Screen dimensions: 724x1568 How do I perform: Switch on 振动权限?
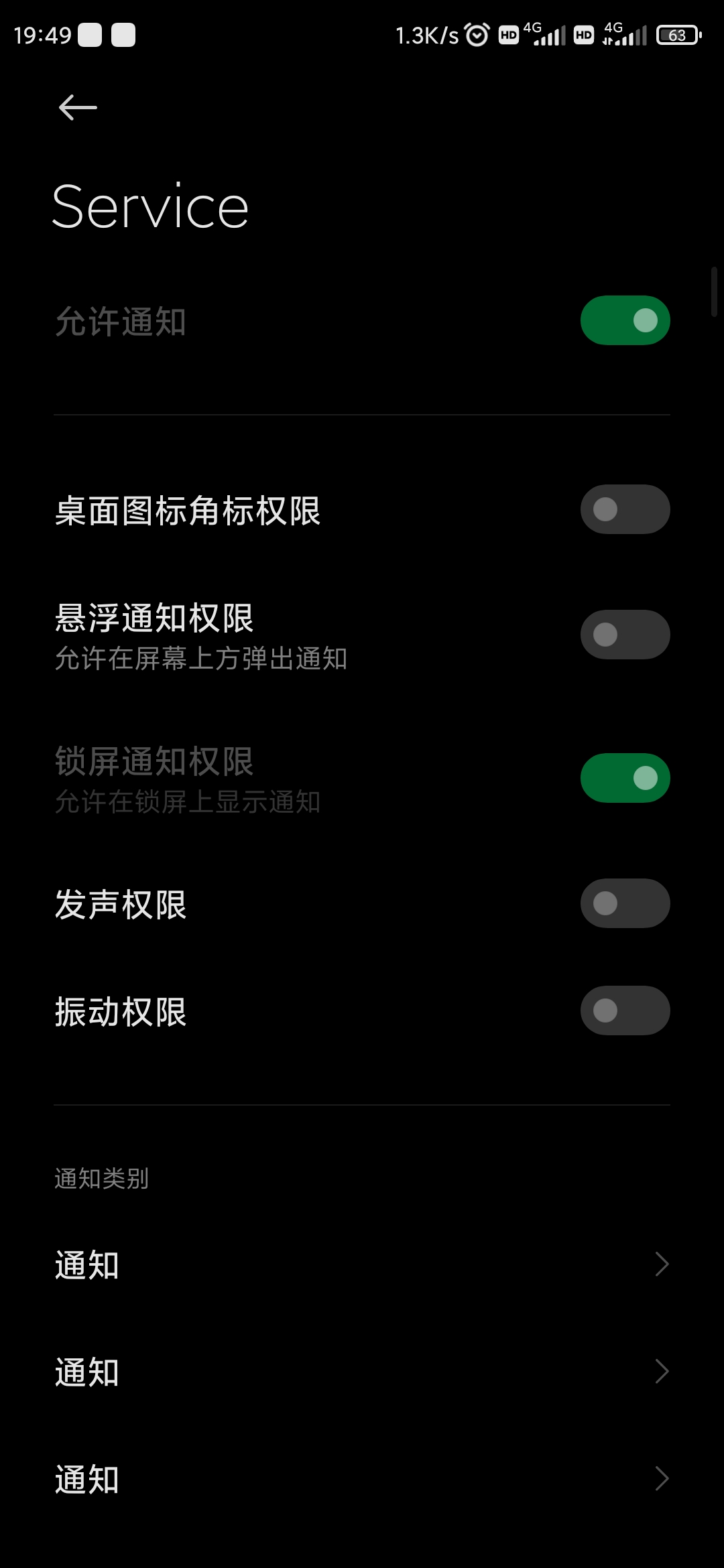[625, 1010]
